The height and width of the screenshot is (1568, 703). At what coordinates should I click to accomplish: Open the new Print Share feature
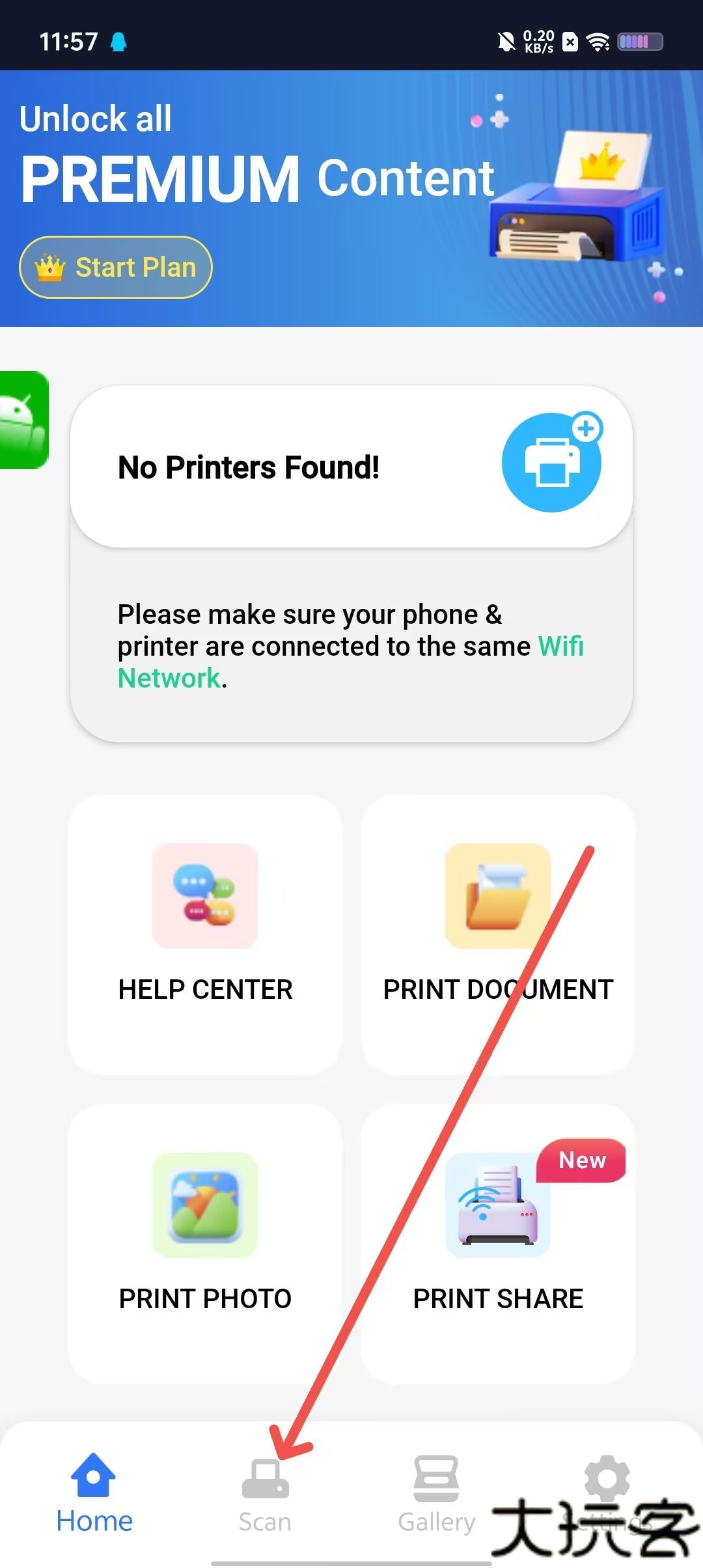(498, 1244)
